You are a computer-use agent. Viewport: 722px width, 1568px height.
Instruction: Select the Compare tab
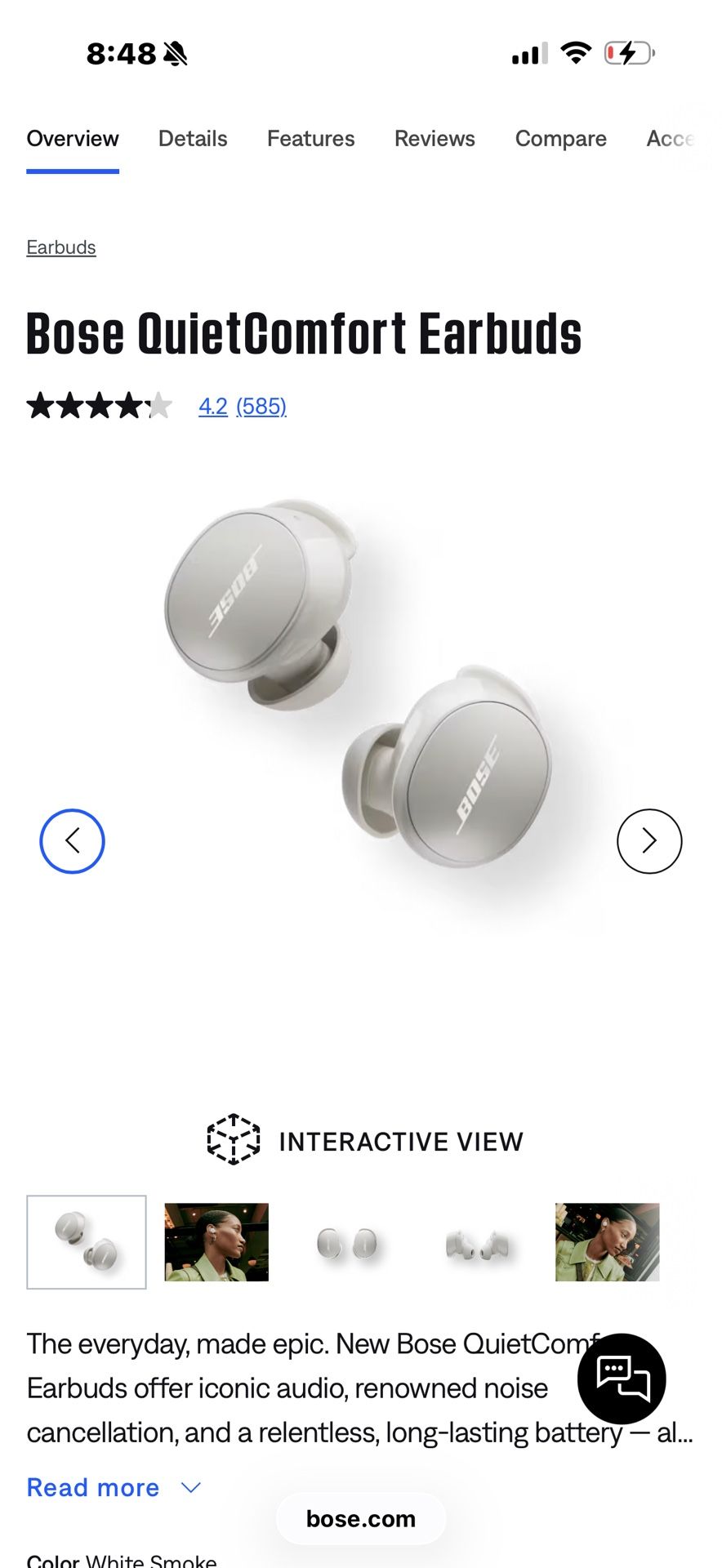click(x=560, y=139)
